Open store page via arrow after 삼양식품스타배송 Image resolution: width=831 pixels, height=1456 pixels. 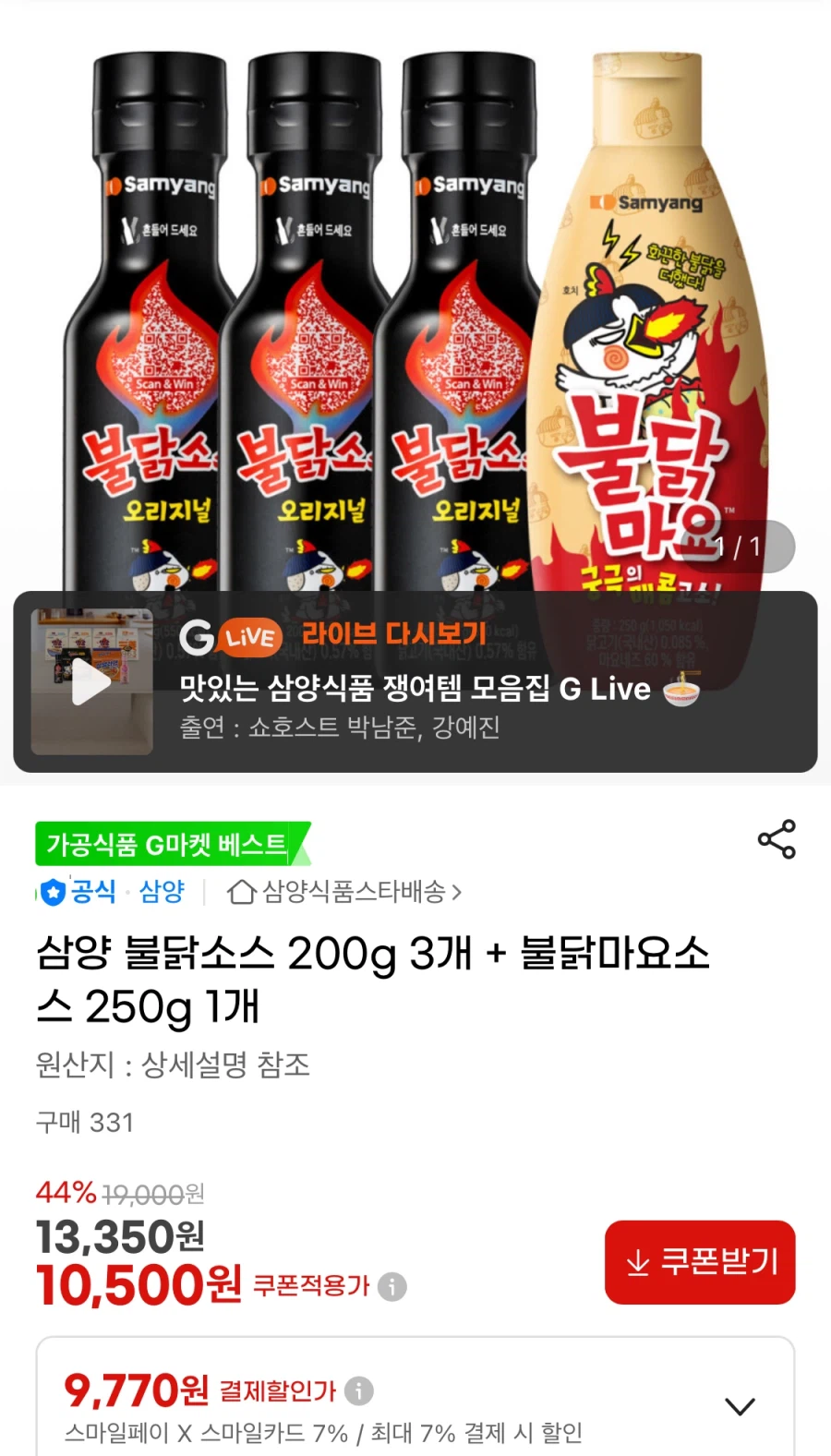455,892
